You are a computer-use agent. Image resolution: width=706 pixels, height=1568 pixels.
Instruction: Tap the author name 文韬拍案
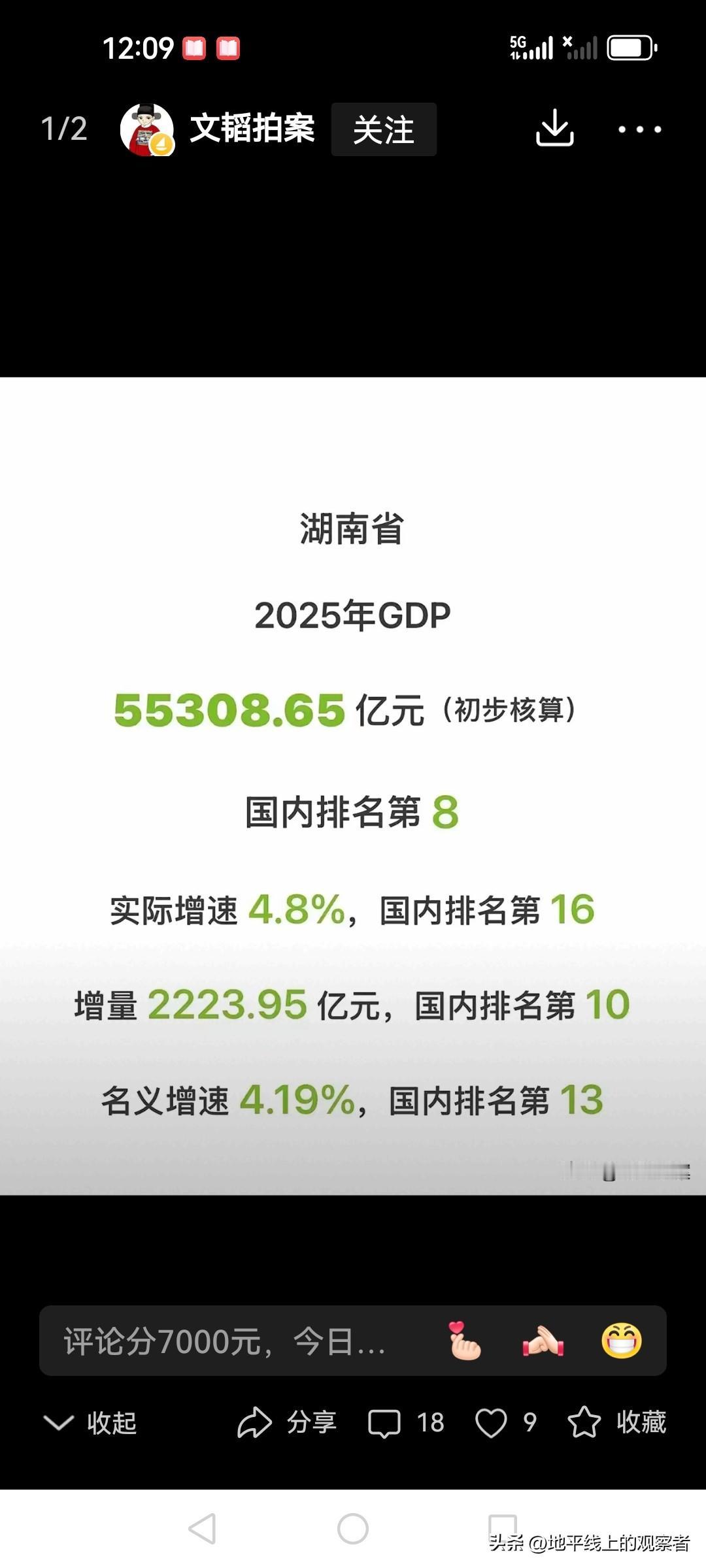(x=253, y=128)
